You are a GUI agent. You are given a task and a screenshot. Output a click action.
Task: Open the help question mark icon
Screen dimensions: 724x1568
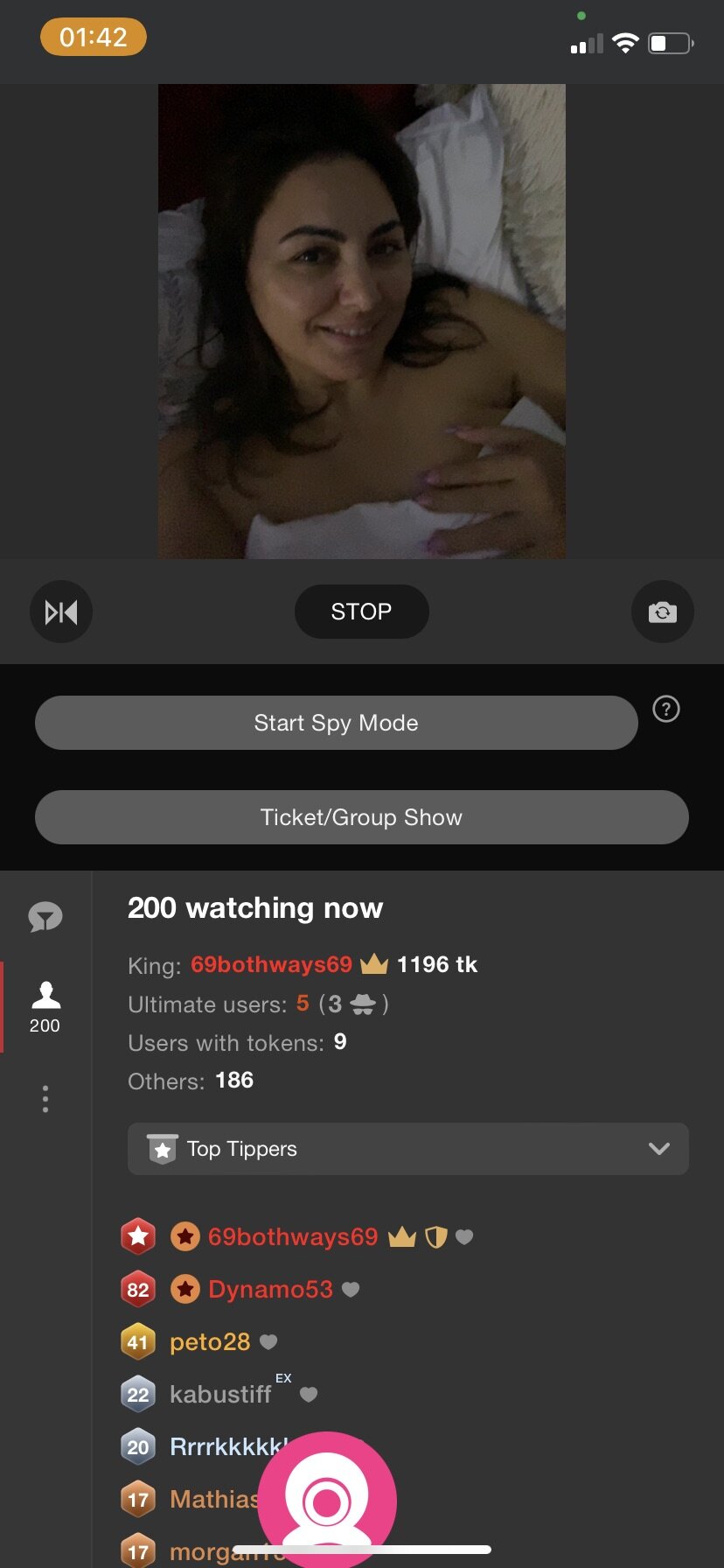(666, 709)
